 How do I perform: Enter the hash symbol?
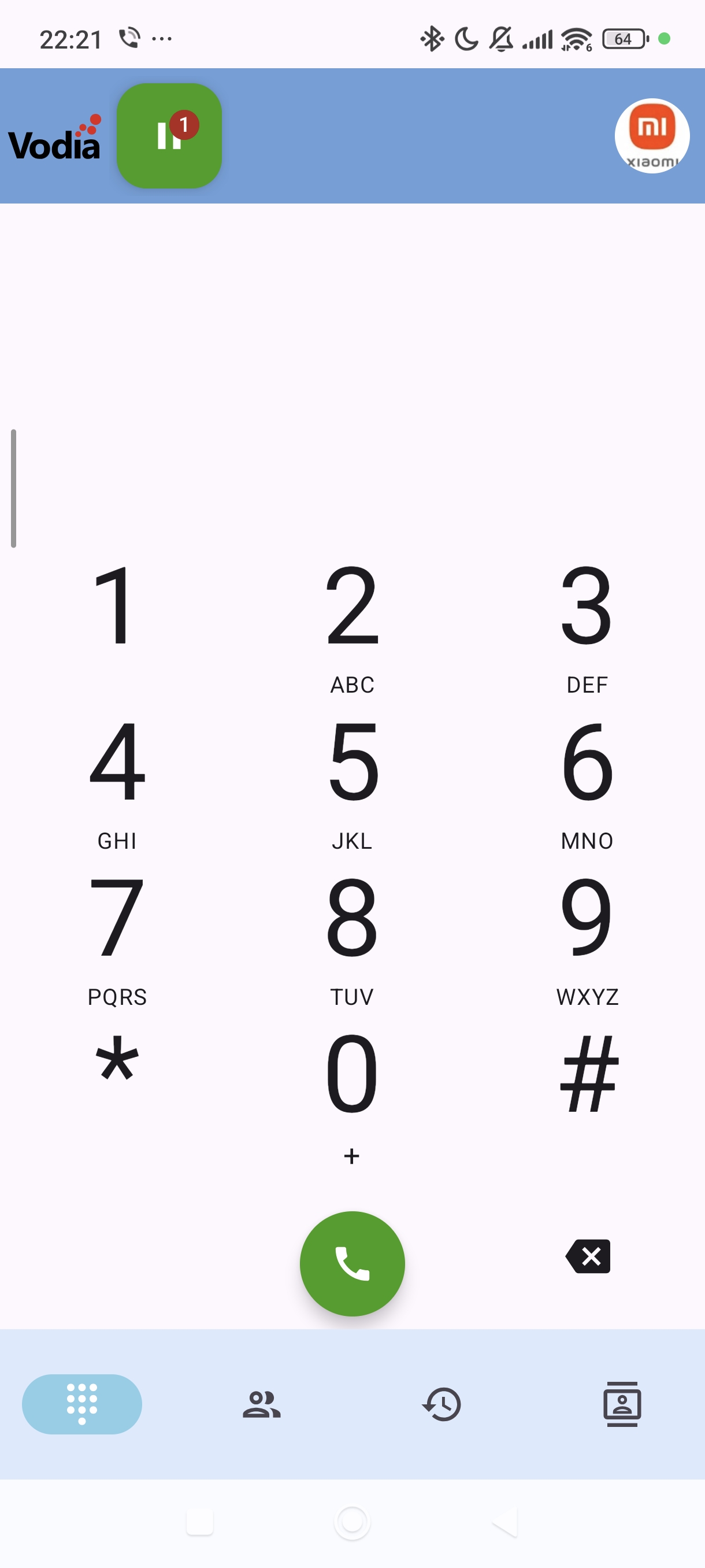pyautogui.click(x=587, y=1074)
